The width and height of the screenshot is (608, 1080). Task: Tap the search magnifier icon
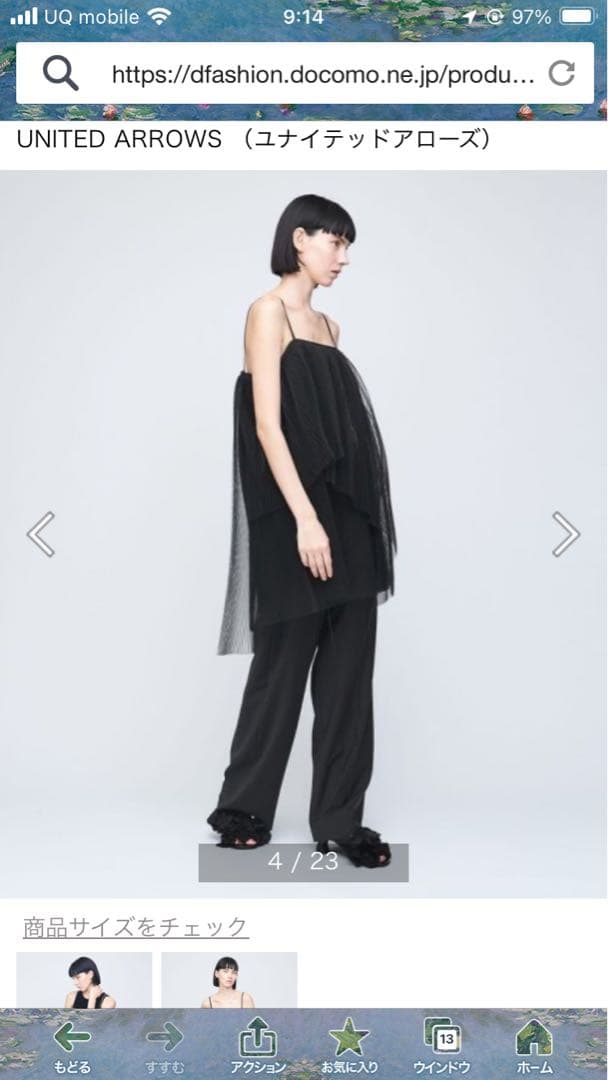click(60, 73)
